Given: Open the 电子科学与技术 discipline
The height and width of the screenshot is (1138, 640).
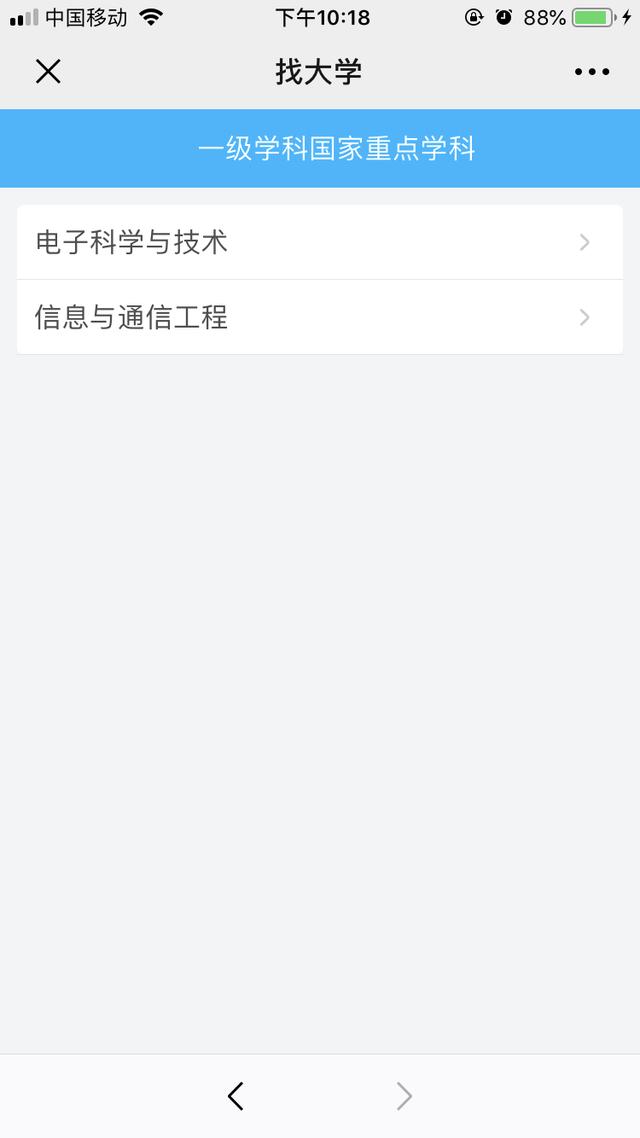Looking at the screenshot, I should click(x=320, y=242).
